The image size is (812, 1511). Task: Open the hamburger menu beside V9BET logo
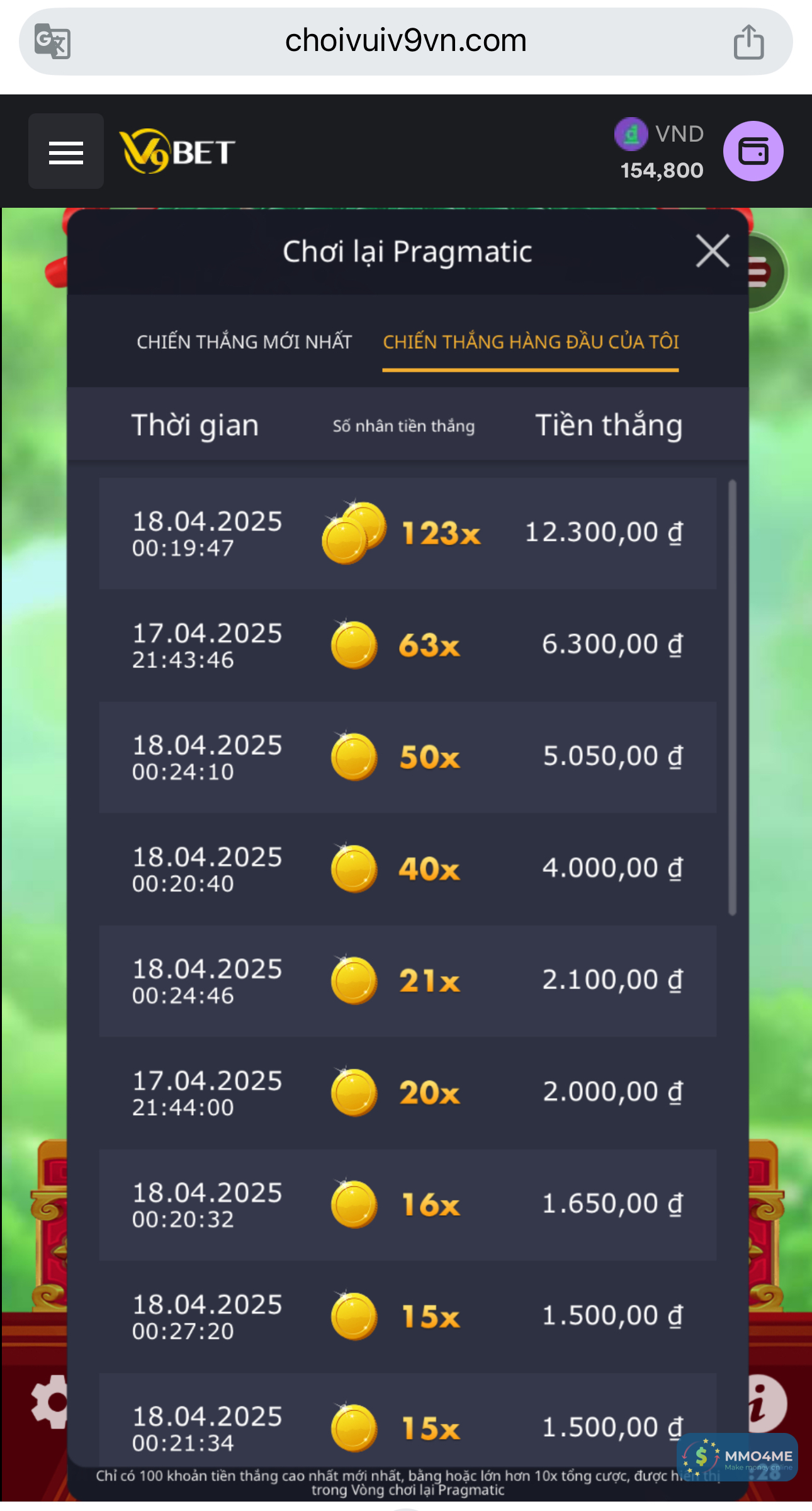[x=66, y=152]
